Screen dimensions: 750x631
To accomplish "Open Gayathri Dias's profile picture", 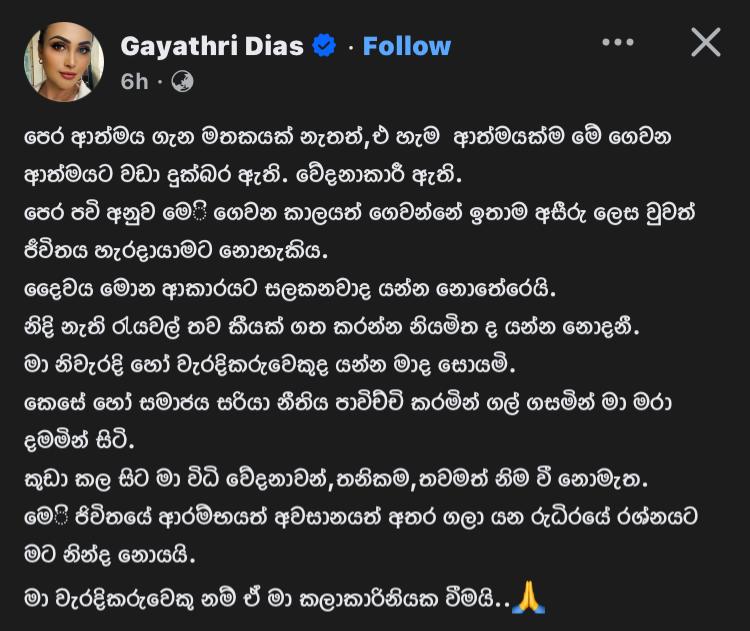I will click(64, 61).
